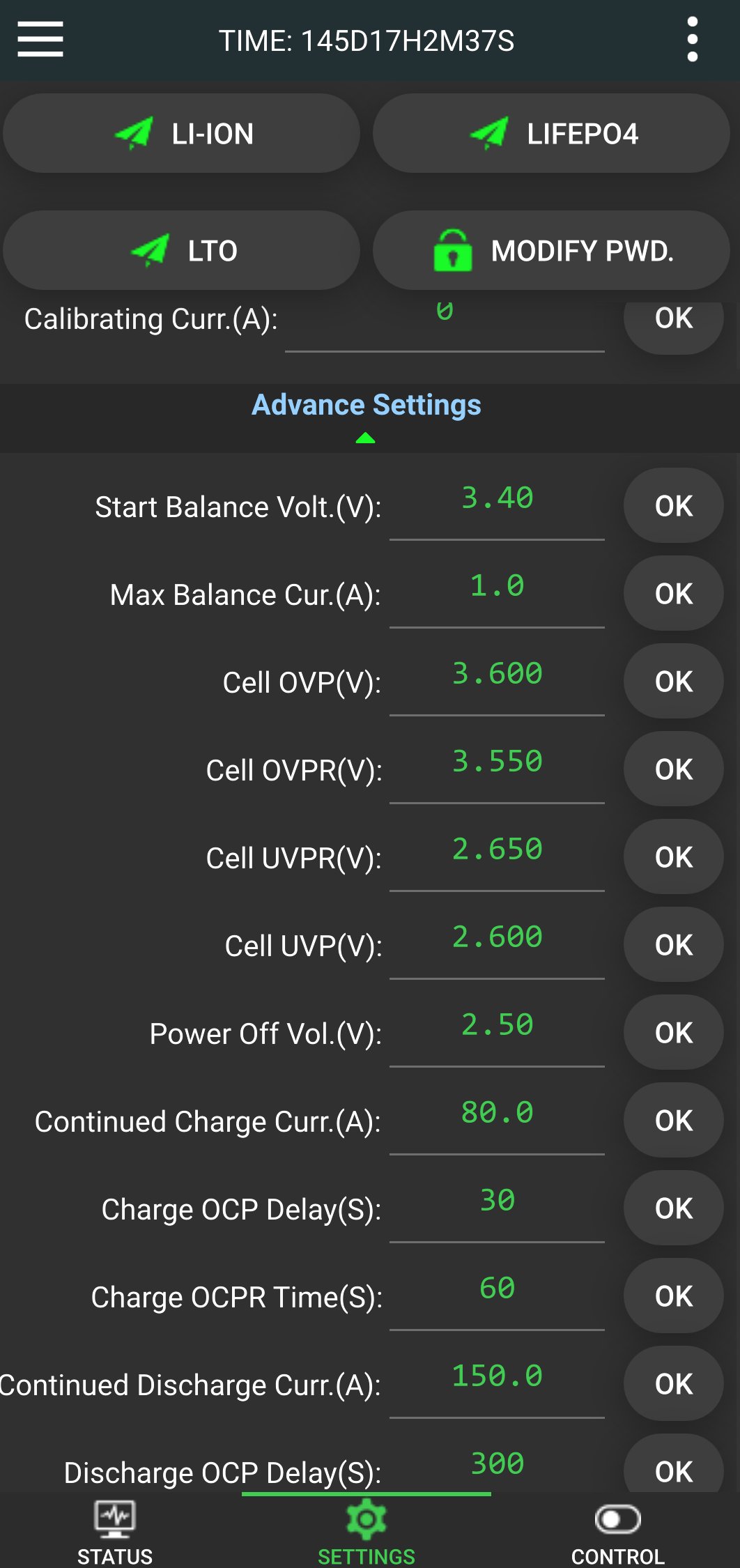740x1568 pixels.
Task: Select the LTO battery preset
Action: pyautogui.click(x=182, y=250)
